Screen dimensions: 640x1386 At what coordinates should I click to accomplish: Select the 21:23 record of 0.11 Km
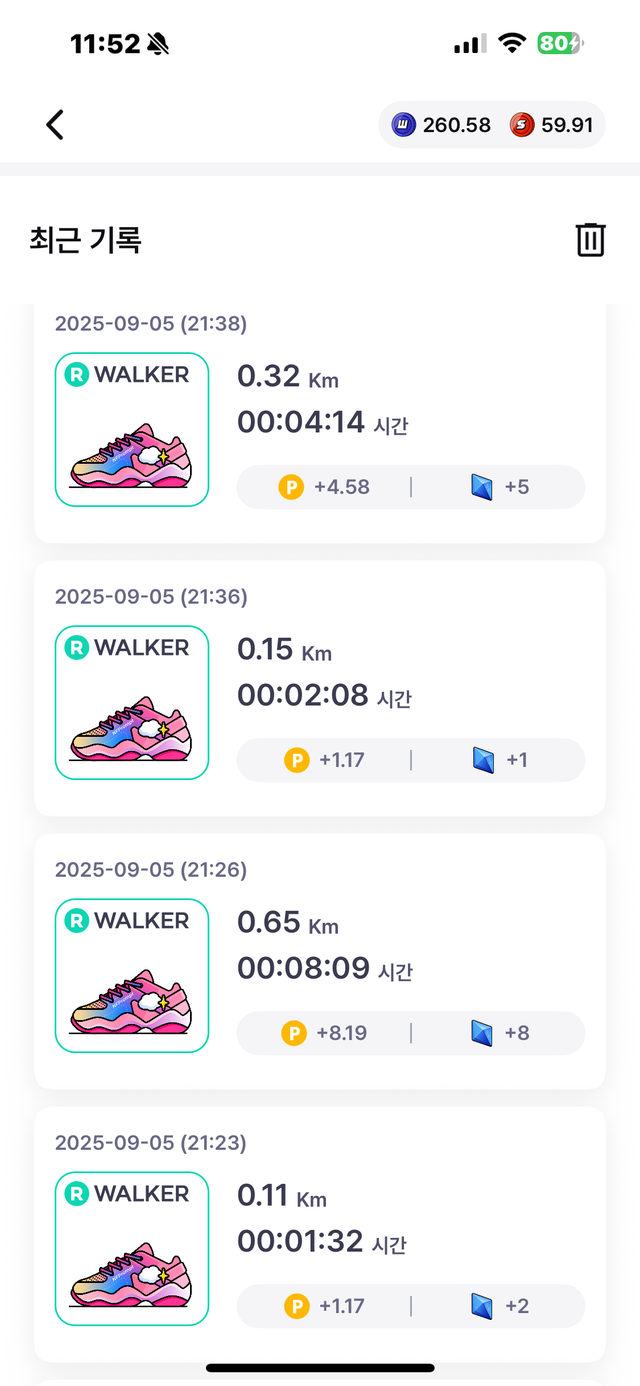(320, 1233)
